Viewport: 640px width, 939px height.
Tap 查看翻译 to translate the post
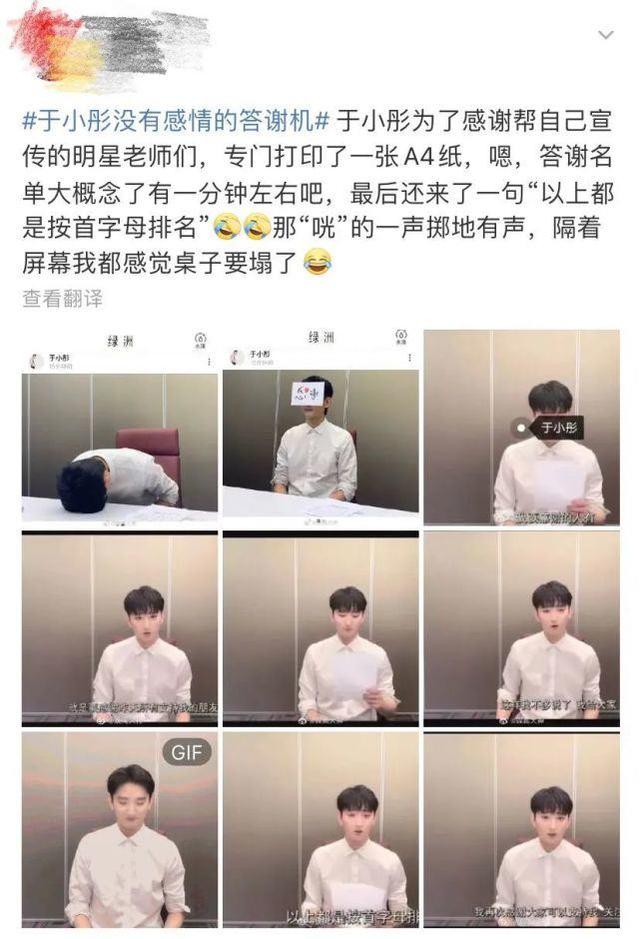pos(62,298)
